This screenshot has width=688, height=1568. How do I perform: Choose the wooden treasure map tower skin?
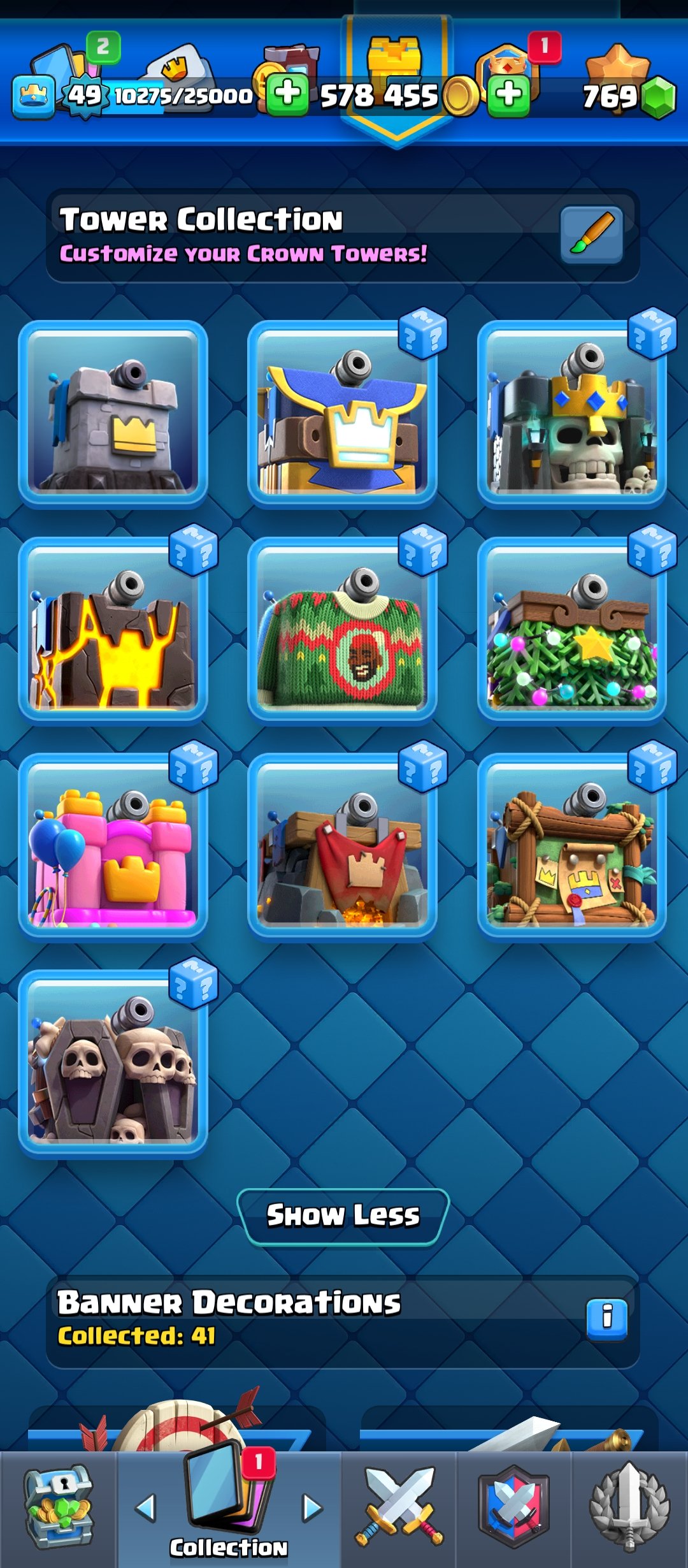click(x=571, y=846)
